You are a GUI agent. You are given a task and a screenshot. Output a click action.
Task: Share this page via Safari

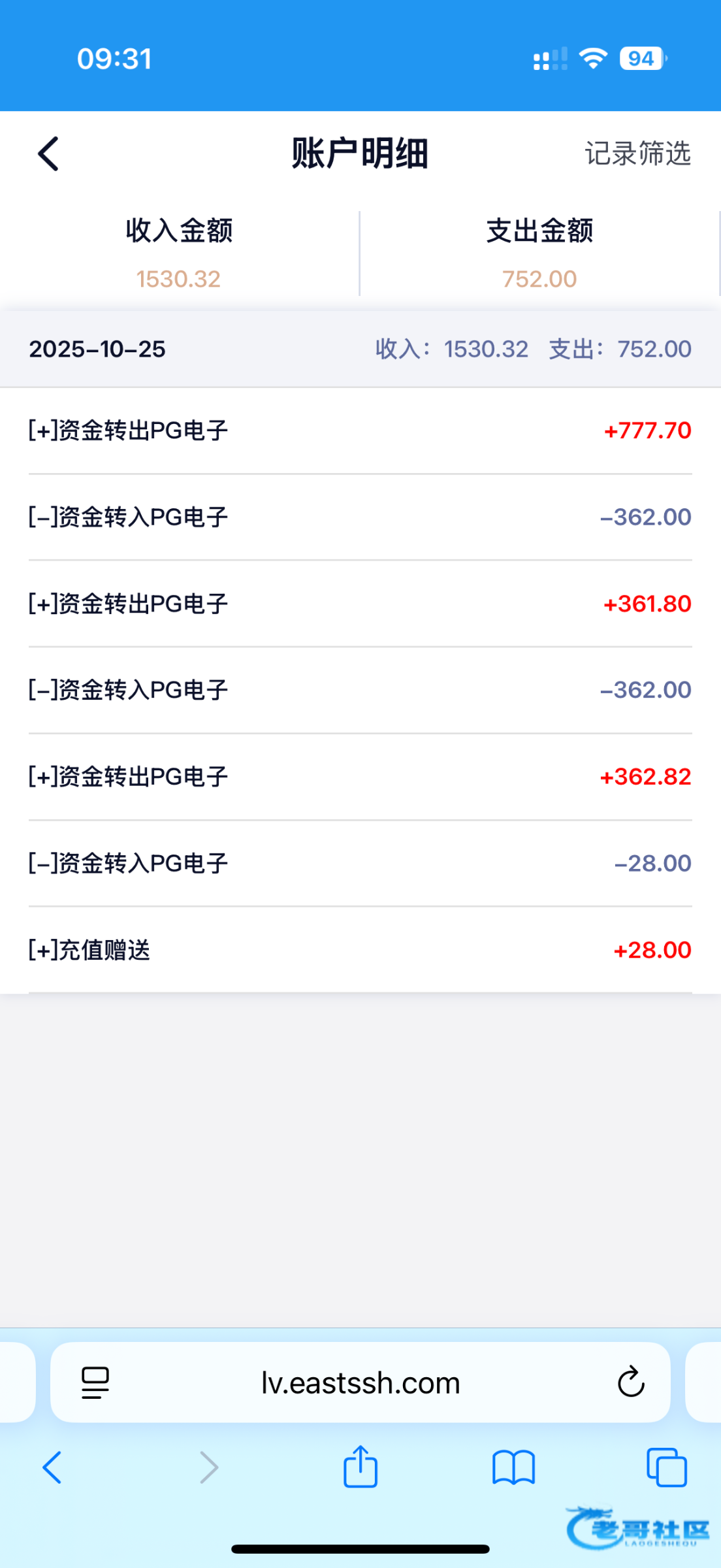click(360, 1467)
